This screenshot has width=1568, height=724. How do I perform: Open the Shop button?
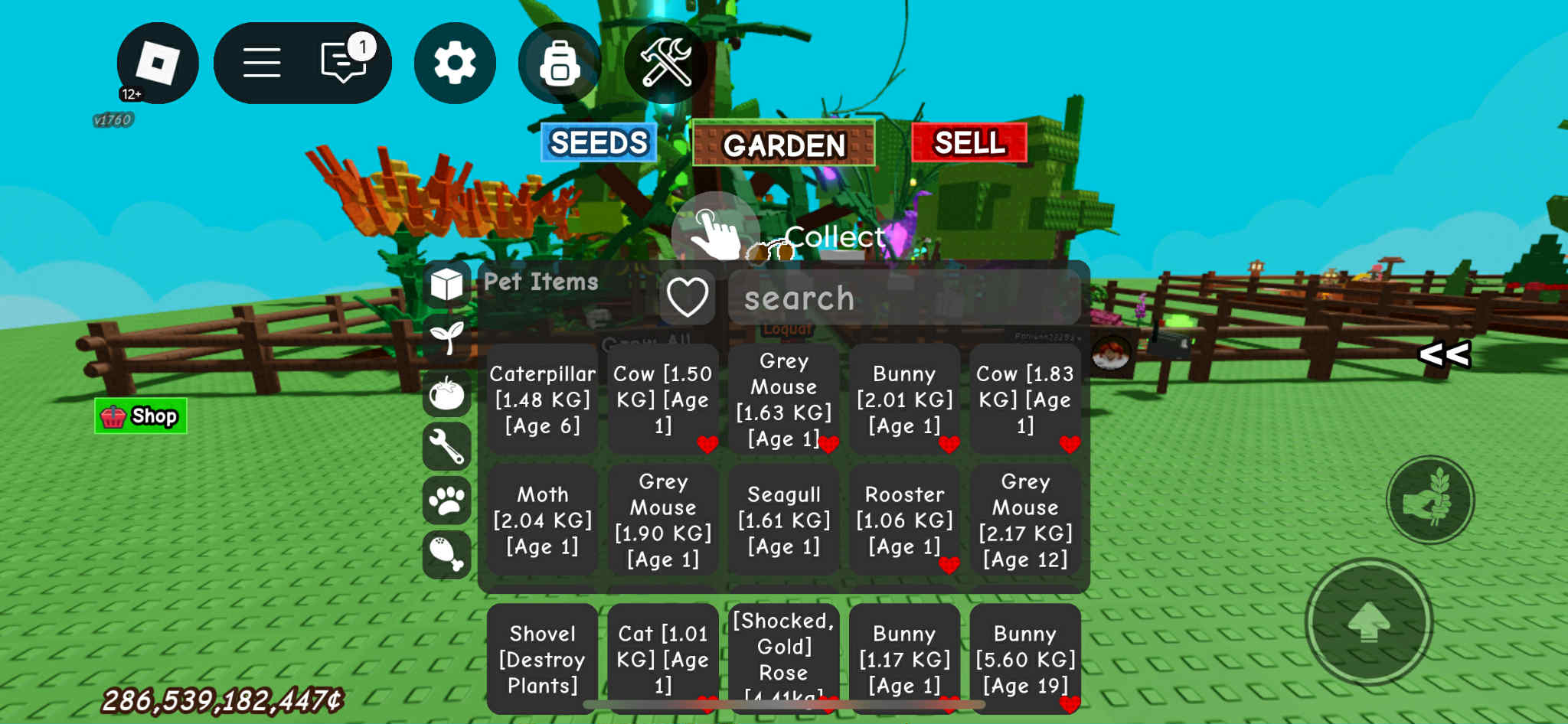tap(141, 416)
